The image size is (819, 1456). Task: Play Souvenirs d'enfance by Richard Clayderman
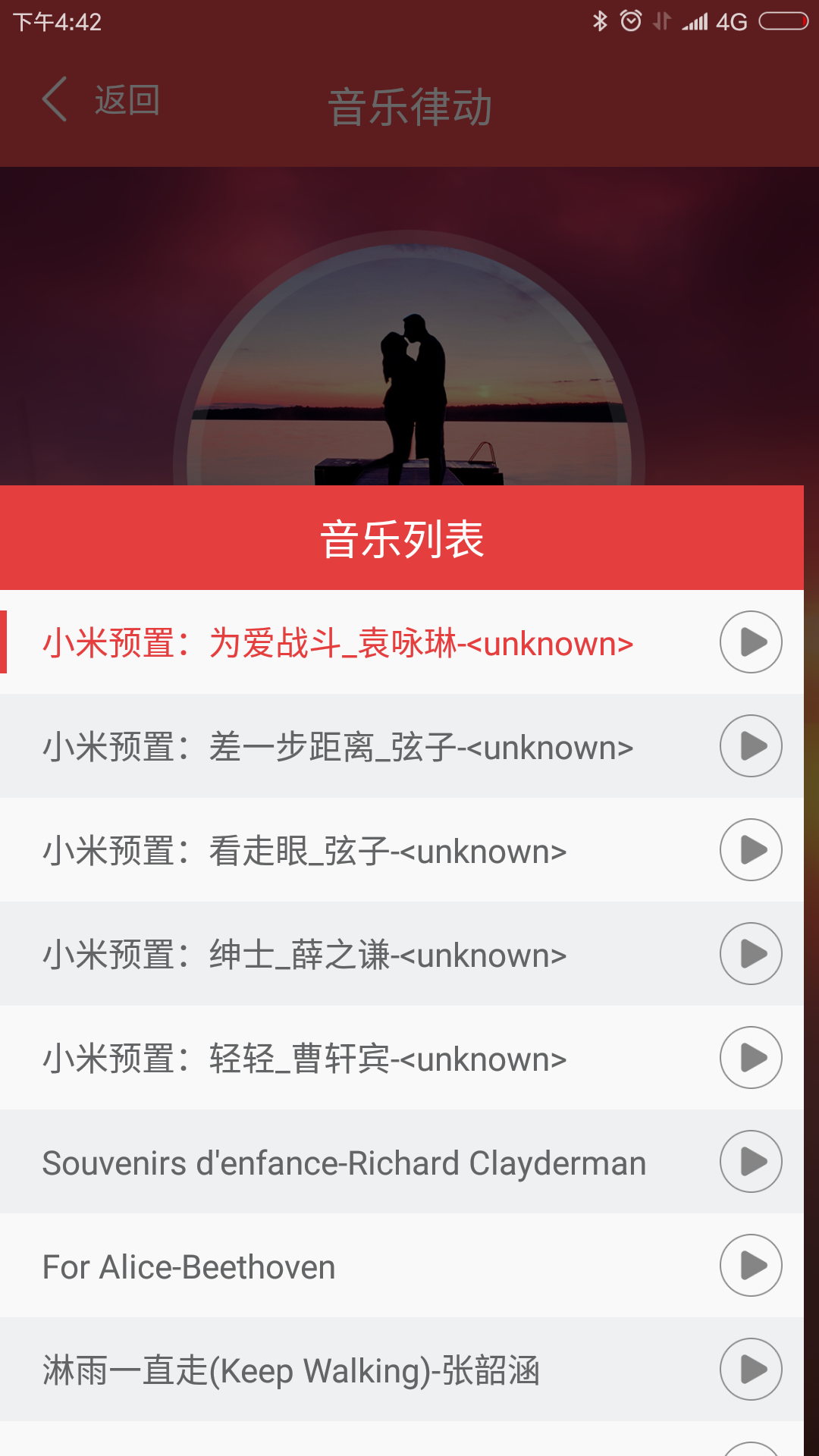(x=750, y=1162)
